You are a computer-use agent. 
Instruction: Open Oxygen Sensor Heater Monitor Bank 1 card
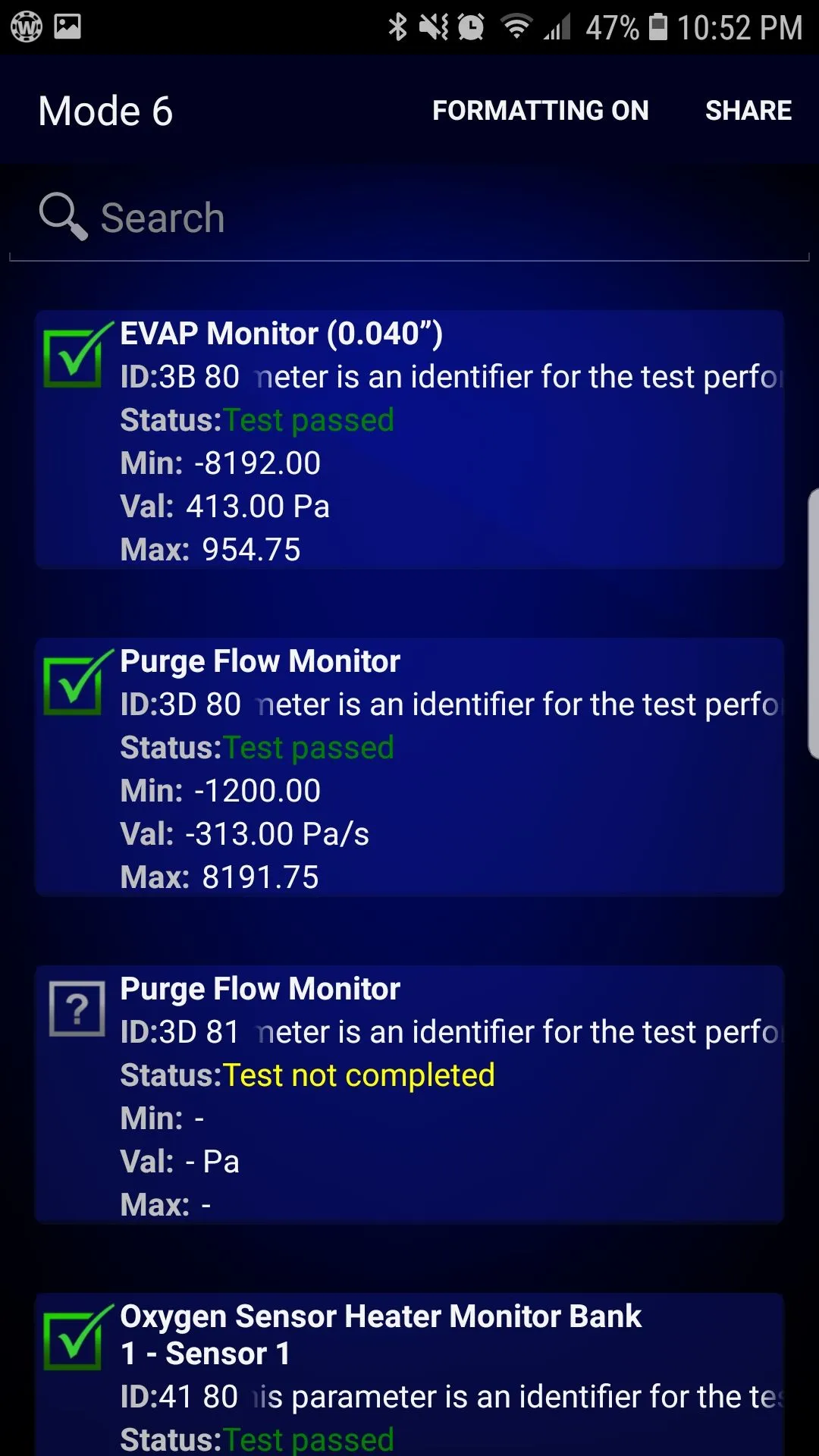point(409,1373)
